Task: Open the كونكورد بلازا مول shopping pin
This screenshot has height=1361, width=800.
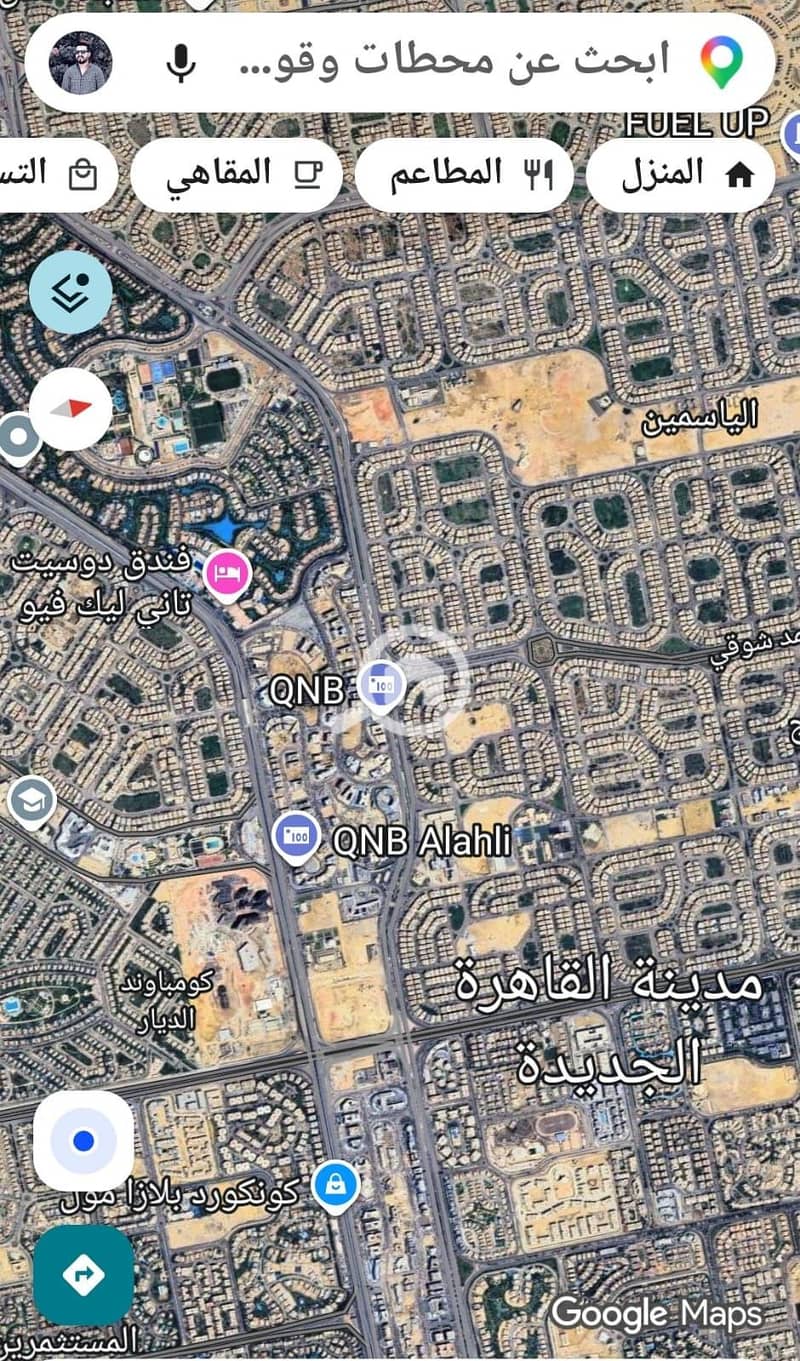Action: (x=336, y=1188)
